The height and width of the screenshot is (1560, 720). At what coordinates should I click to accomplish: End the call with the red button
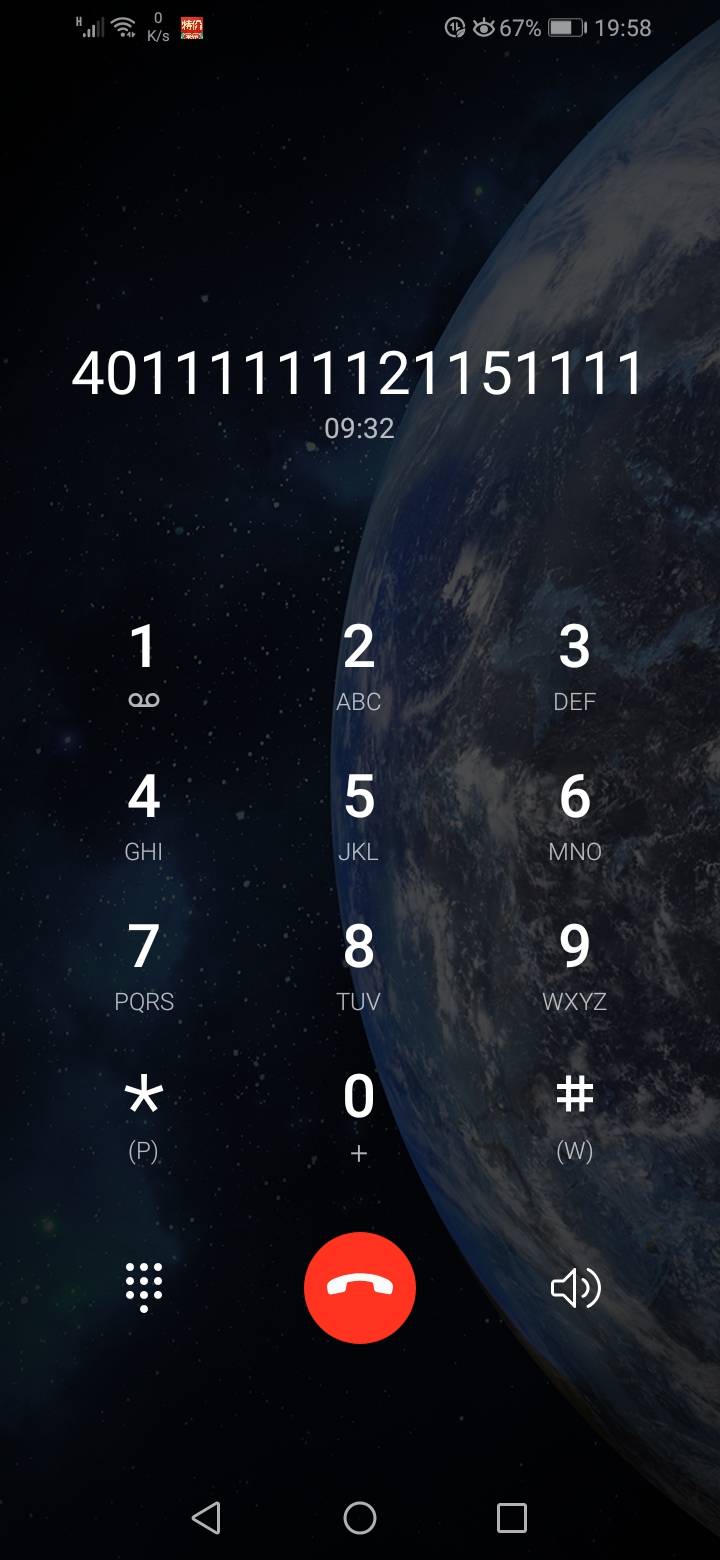pos(360,1288)
